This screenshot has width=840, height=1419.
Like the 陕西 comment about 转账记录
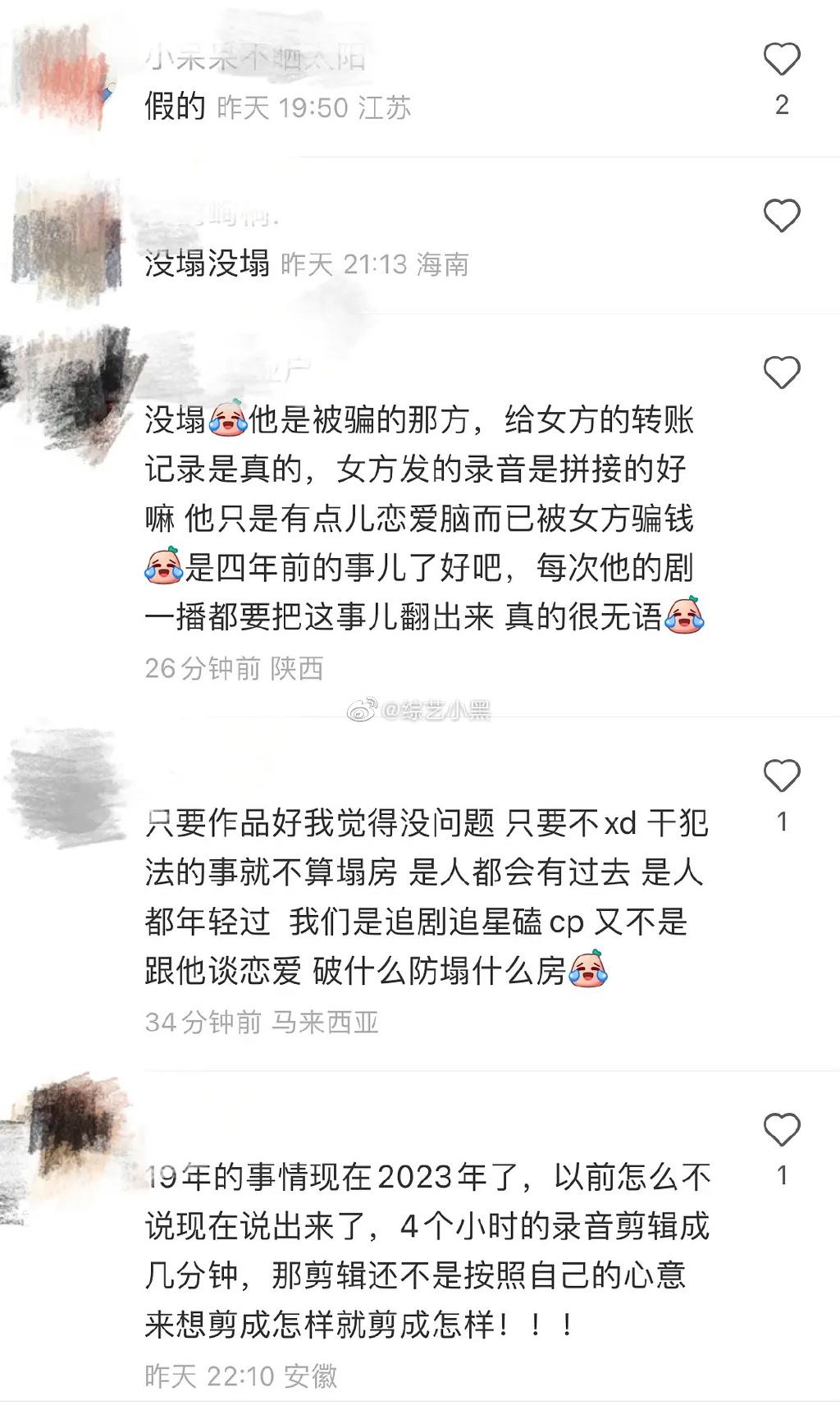coord(781,373)
